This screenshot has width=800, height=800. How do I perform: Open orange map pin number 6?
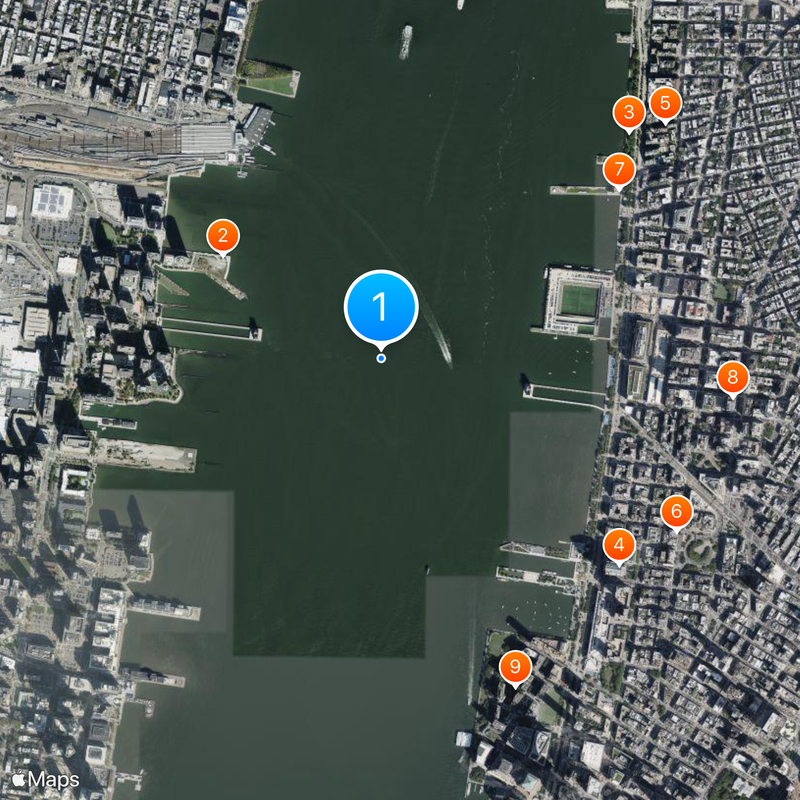tap(676, 512)
